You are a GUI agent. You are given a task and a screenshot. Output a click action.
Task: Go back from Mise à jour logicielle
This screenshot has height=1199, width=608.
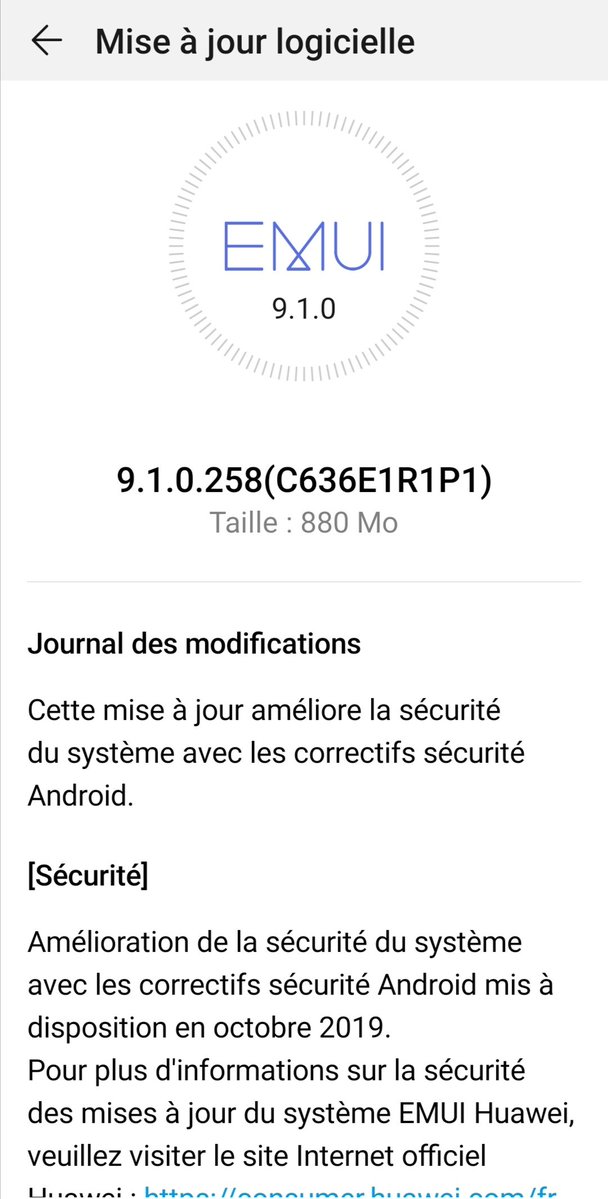(x=46, y=41)
